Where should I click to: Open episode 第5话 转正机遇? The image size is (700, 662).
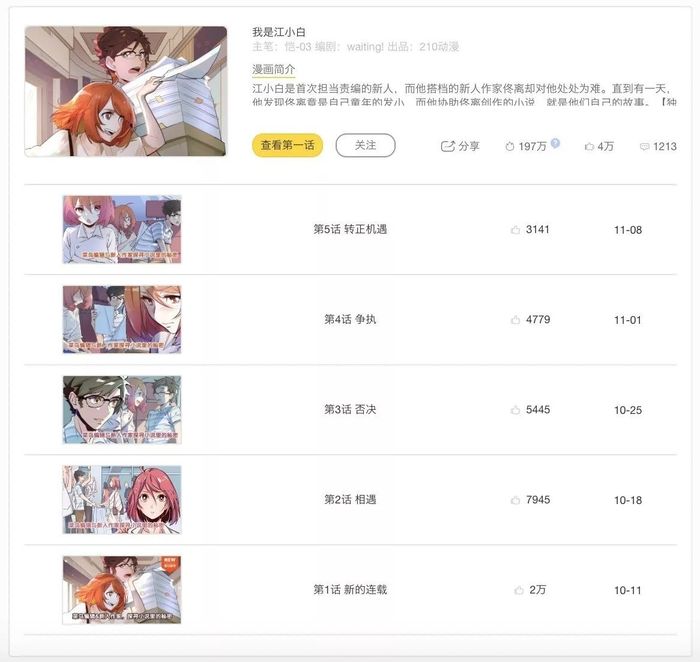(349, 230)
